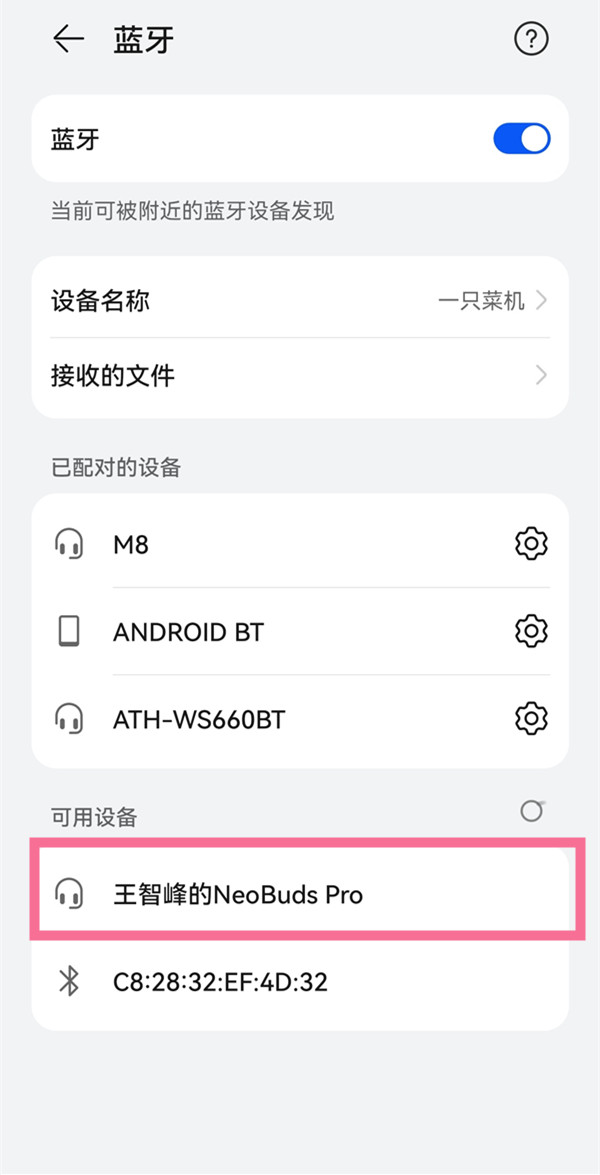Pair with 王智峰的NeoBuds Pro

[x=300, y=893]
